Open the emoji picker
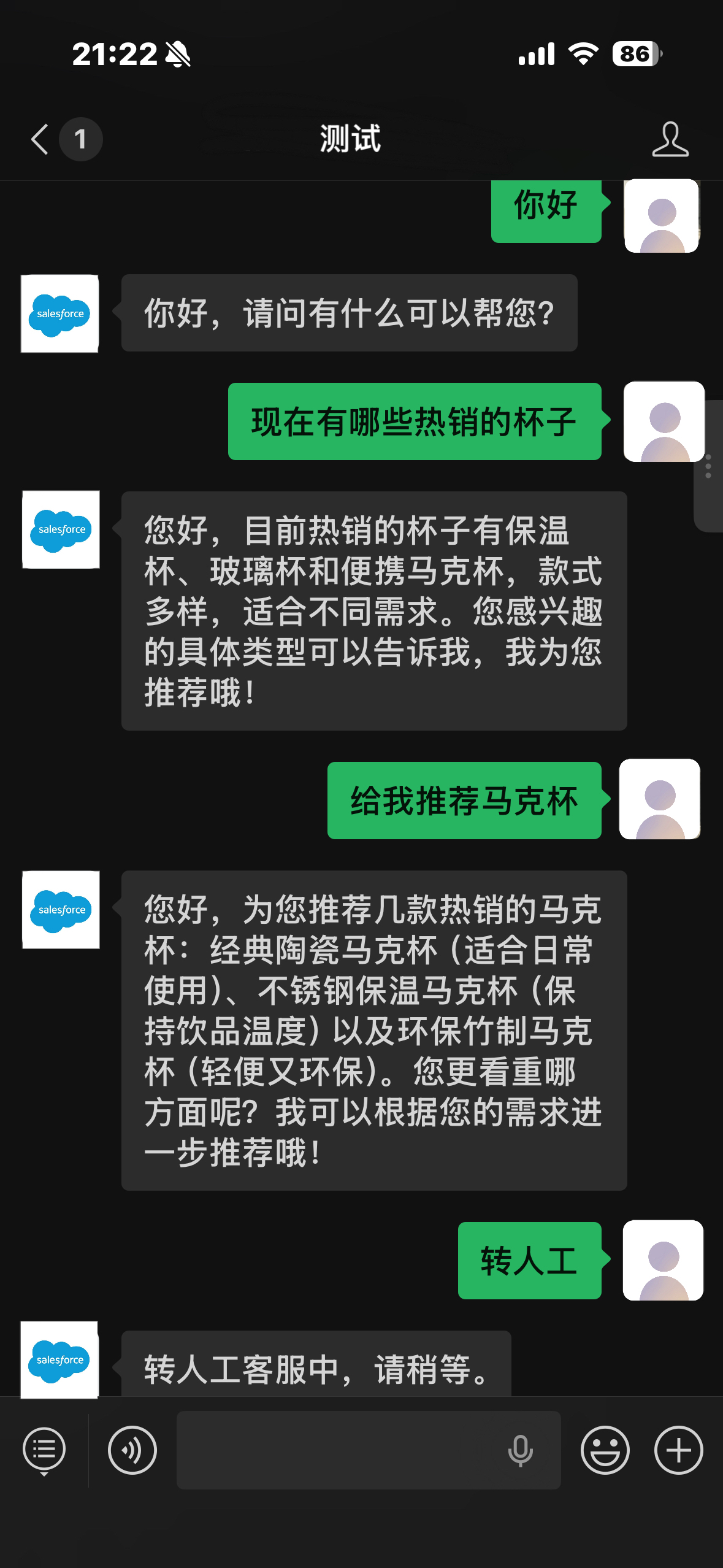 pyautogui.click(x=605, y=1450)
